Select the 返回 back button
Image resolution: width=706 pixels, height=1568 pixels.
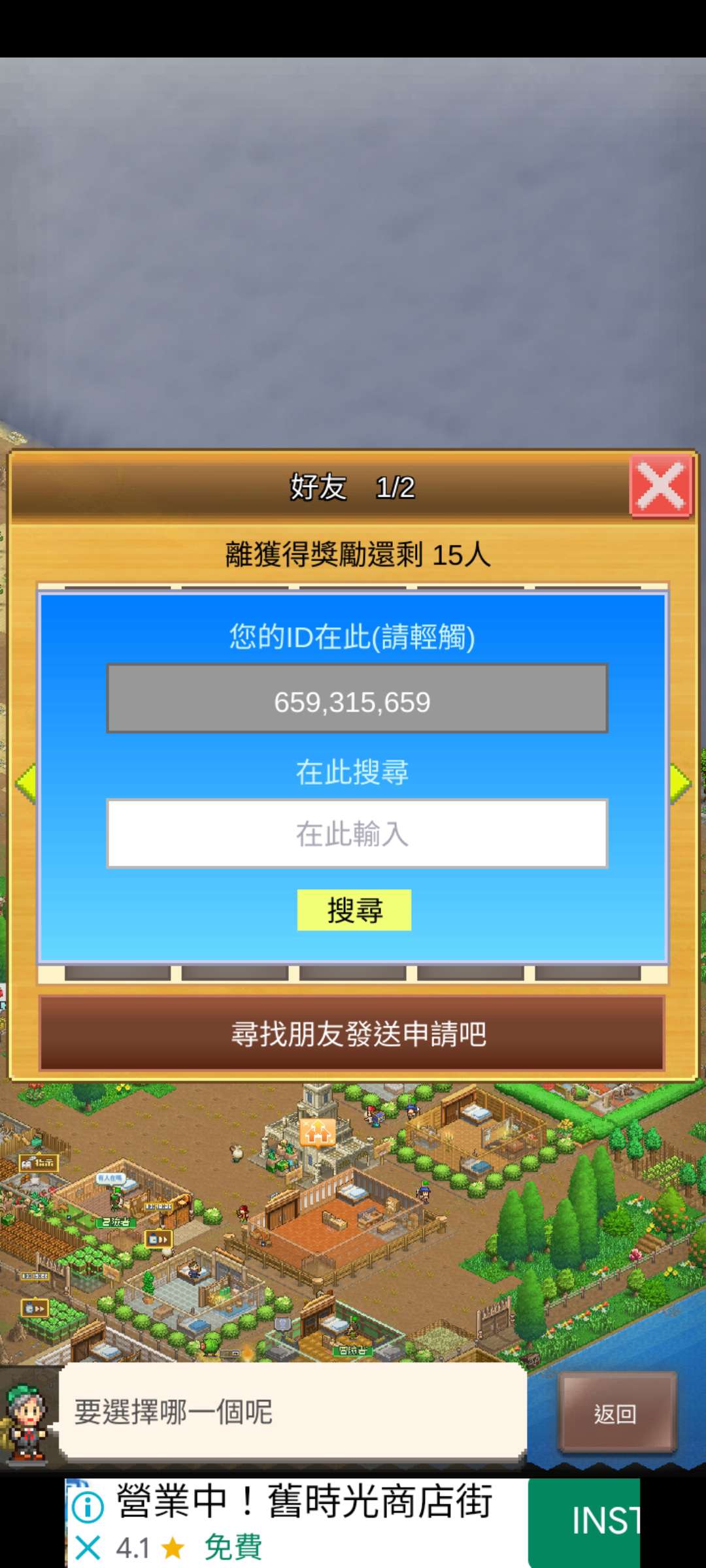pos(616,1414)
